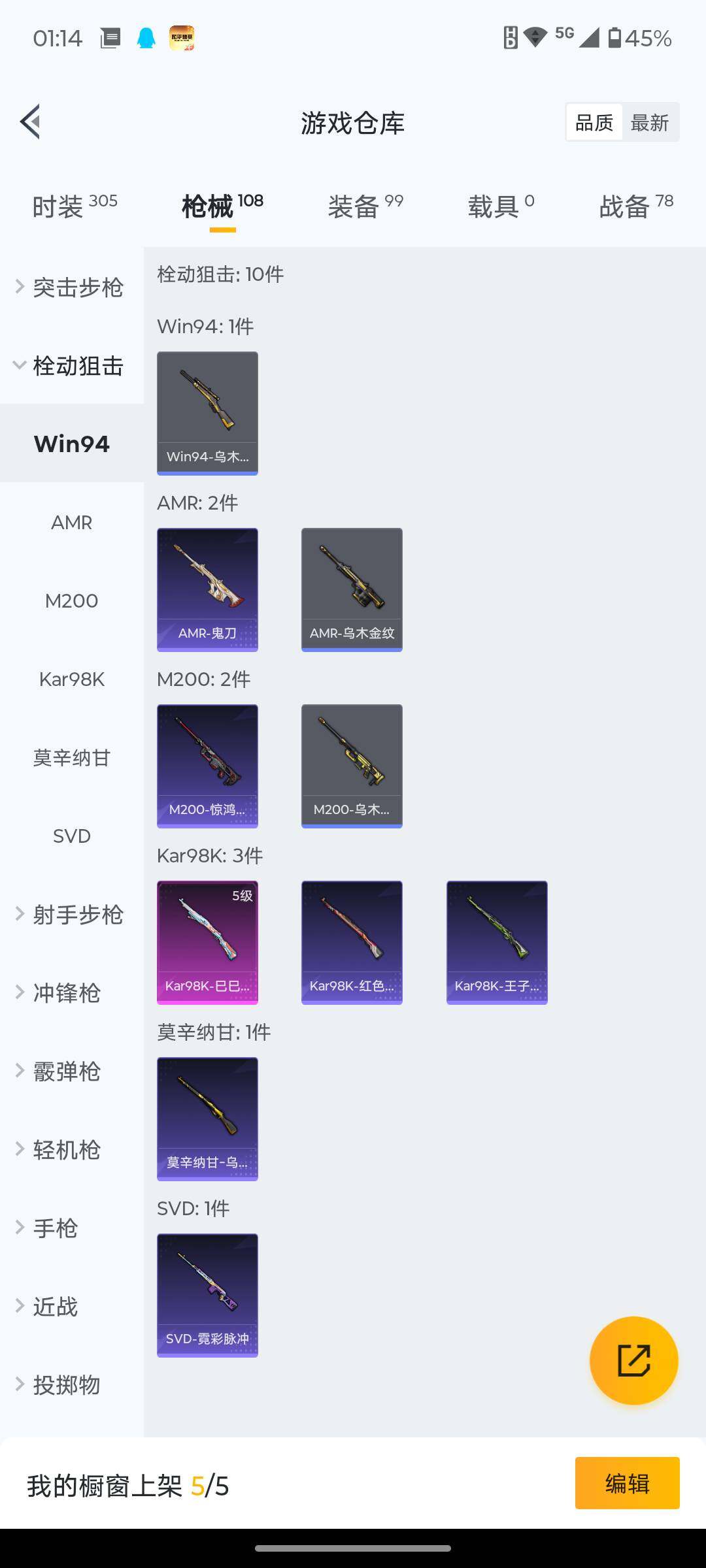
Task: Expand the 冲锋枪 category
Action: click(x=65, y=993)
